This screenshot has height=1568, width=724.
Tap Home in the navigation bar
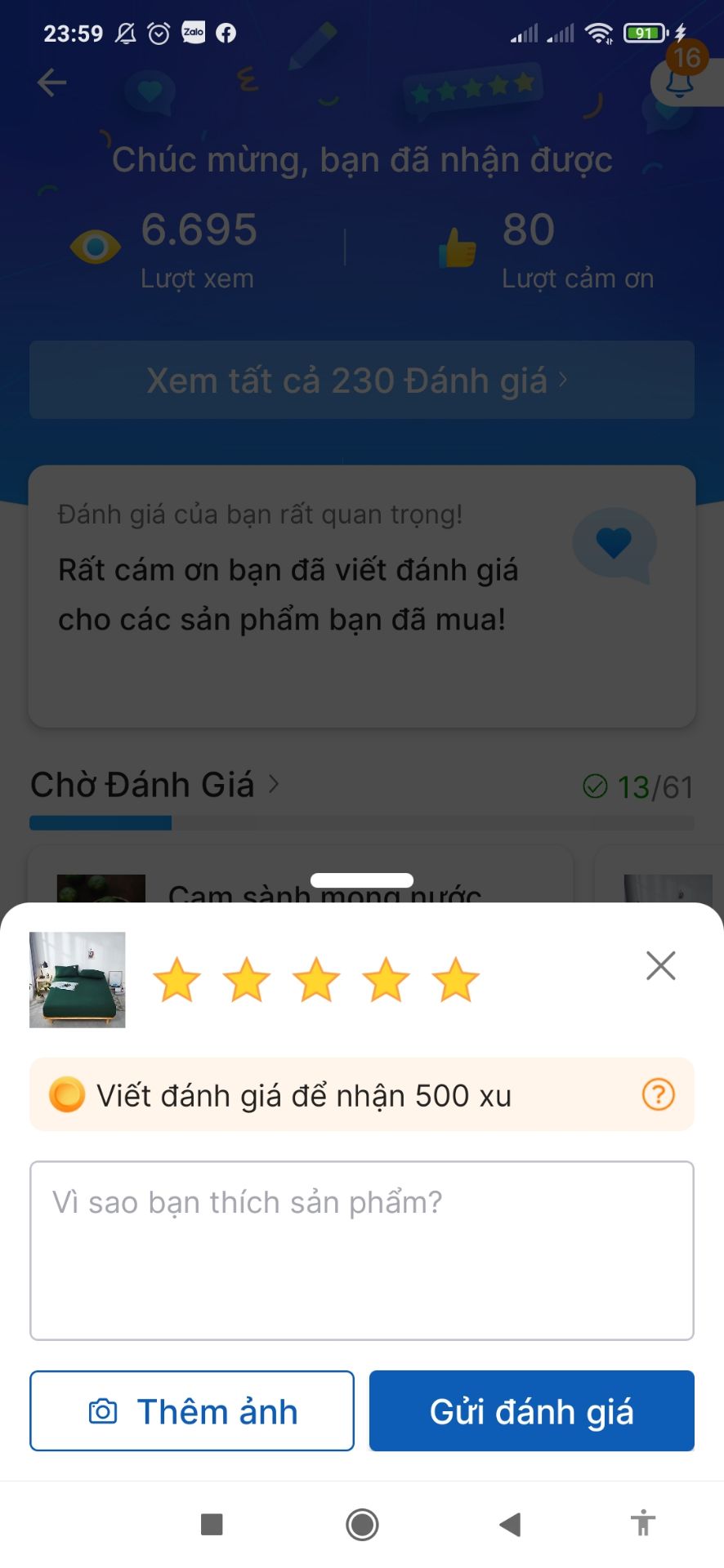coord(361,1524)
